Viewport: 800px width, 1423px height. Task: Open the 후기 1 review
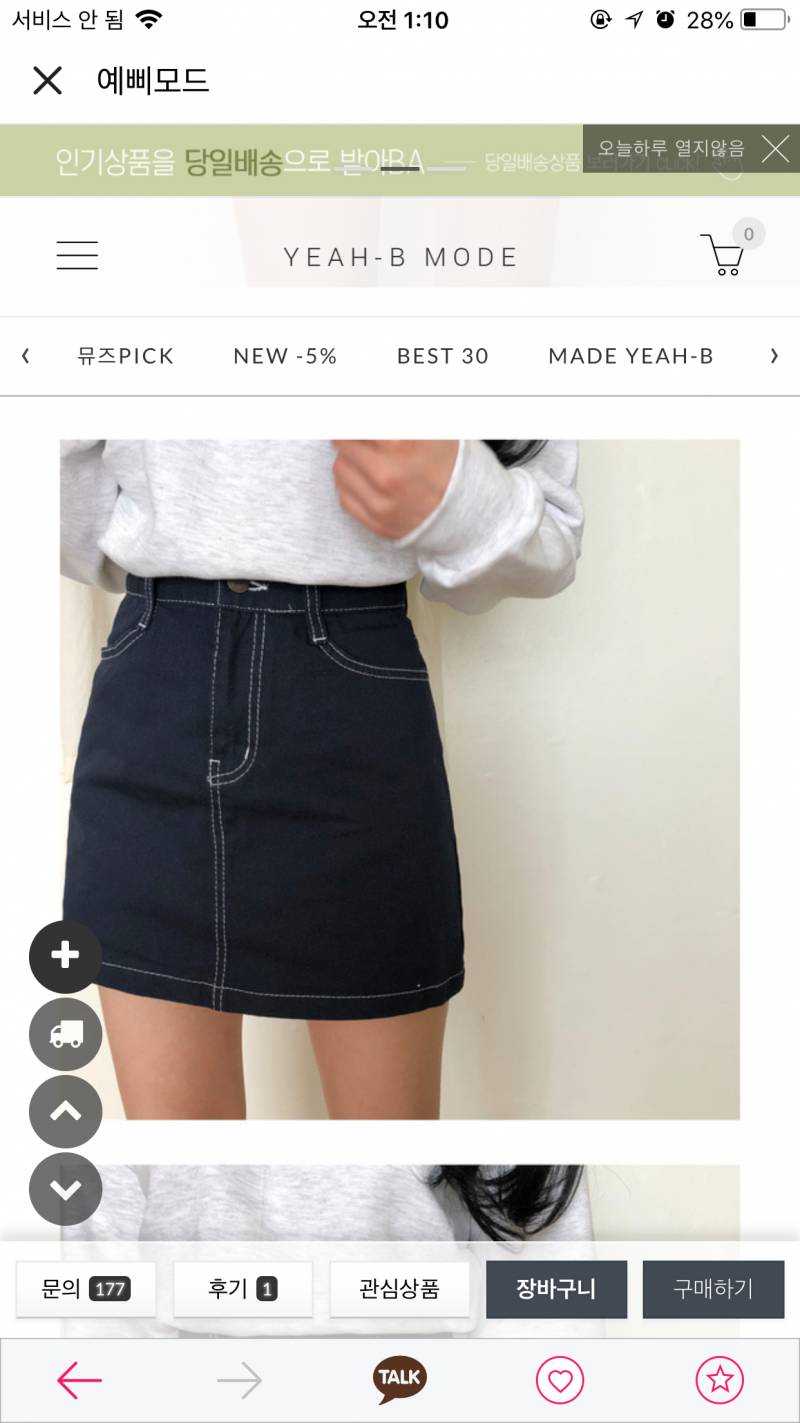[243, 1289]
